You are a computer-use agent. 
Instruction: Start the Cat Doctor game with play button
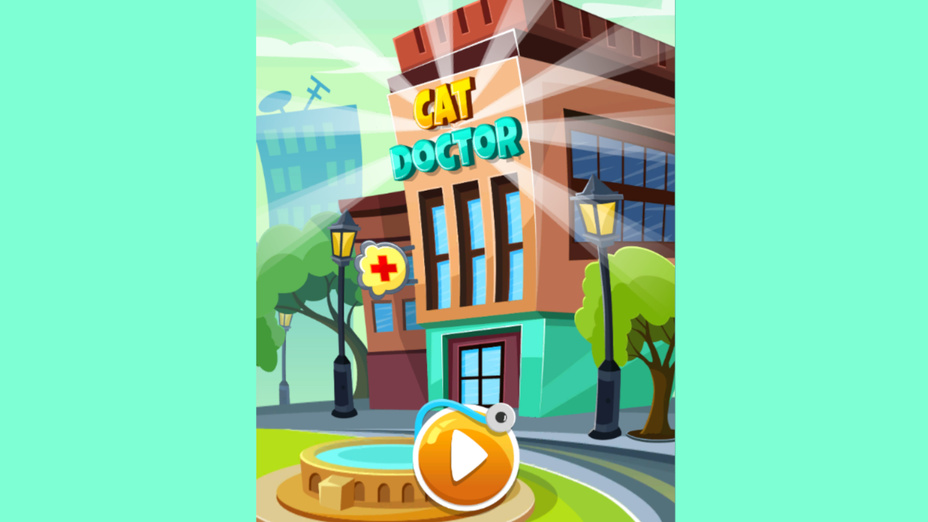point(465,458)
